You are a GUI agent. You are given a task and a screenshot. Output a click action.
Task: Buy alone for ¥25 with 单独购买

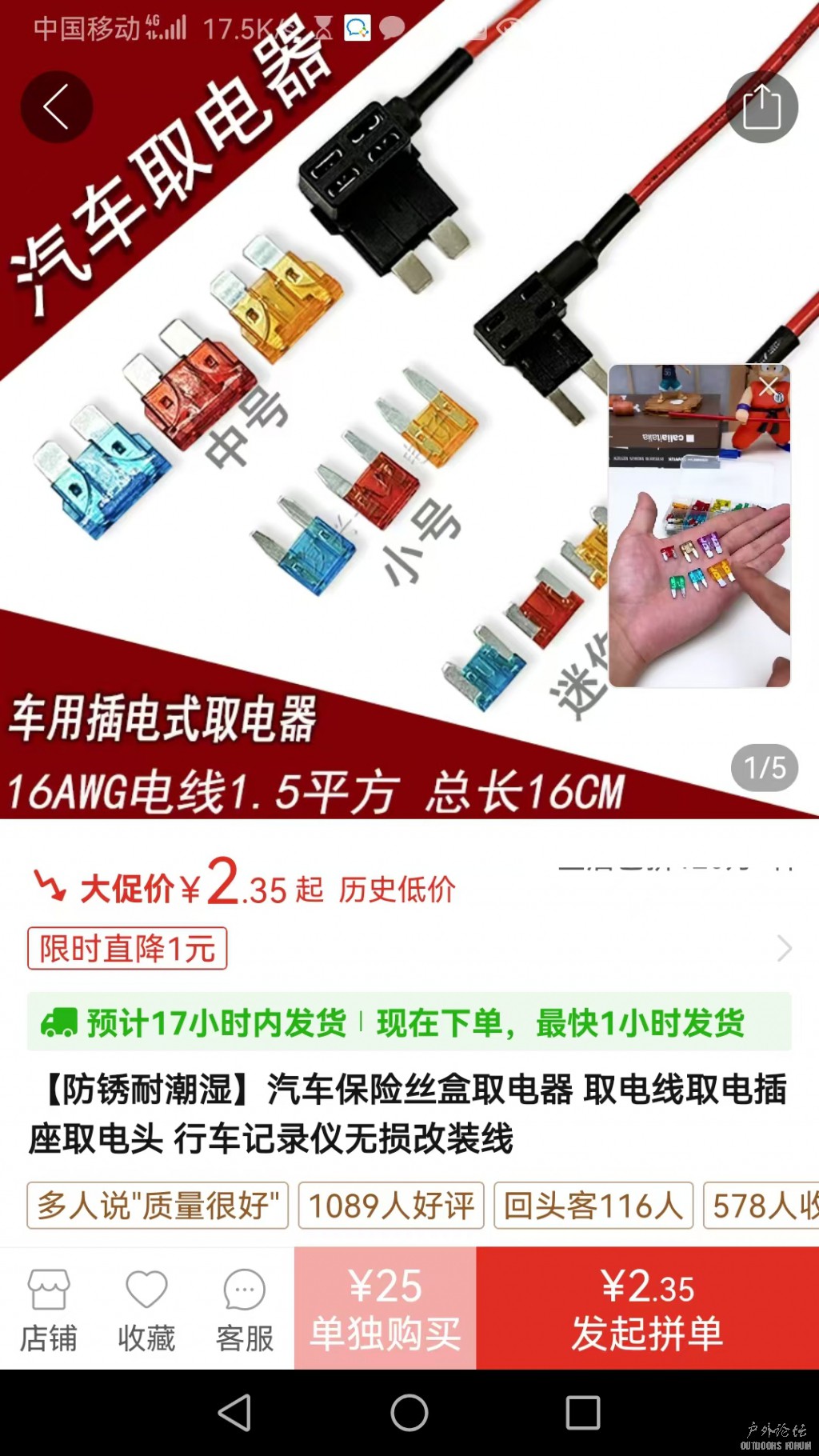coord(385,1309)
